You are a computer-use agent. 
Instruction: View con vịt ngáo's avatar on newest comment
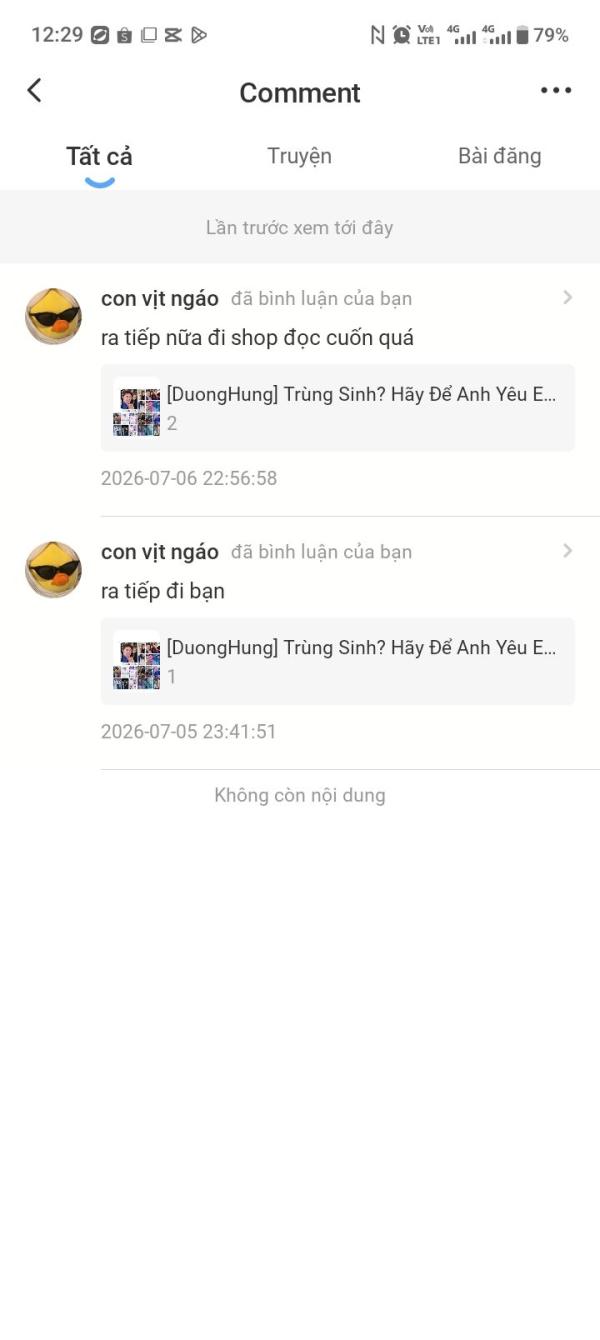(53, 316)
